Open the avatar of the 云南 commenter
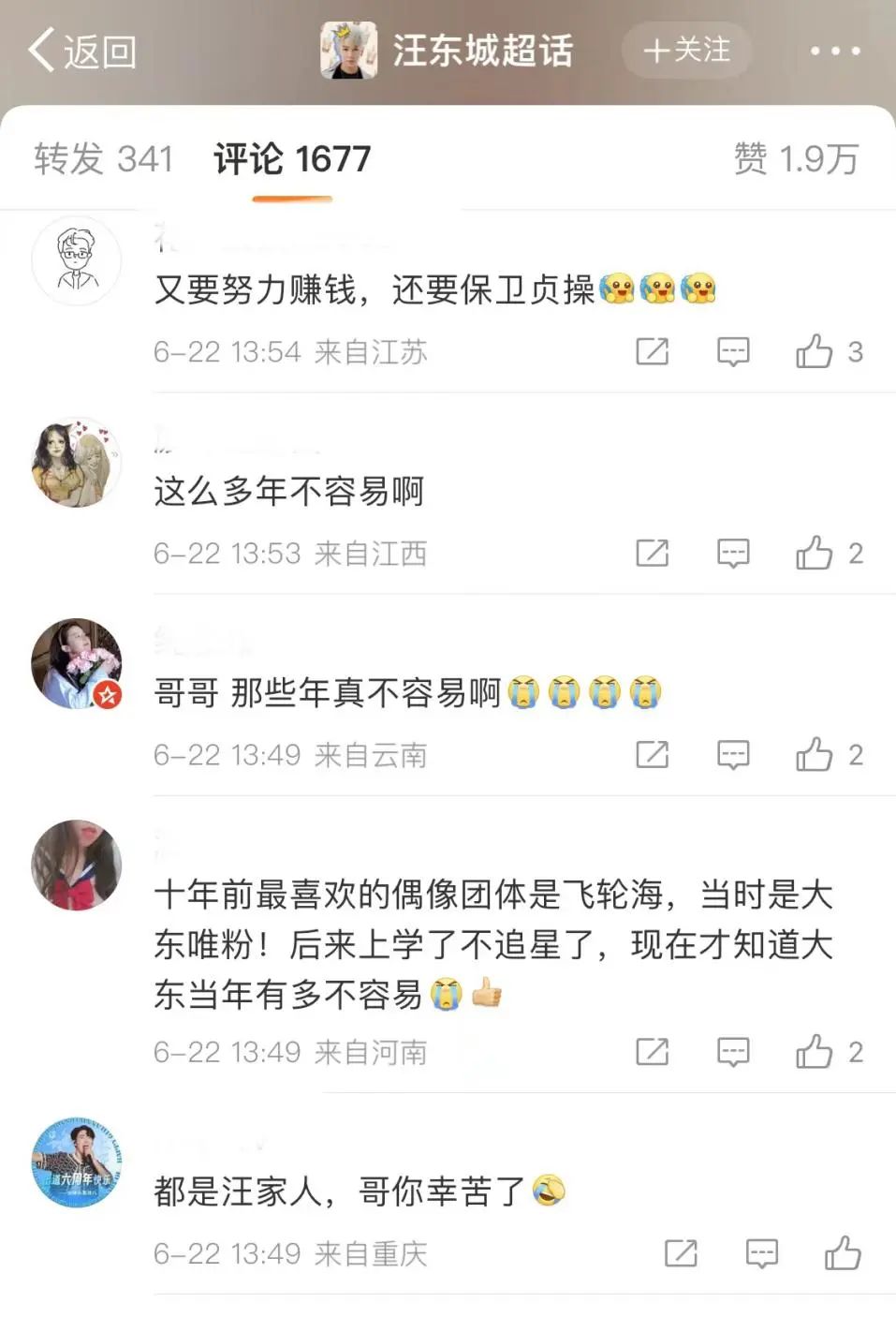 (x=77, y=663)
